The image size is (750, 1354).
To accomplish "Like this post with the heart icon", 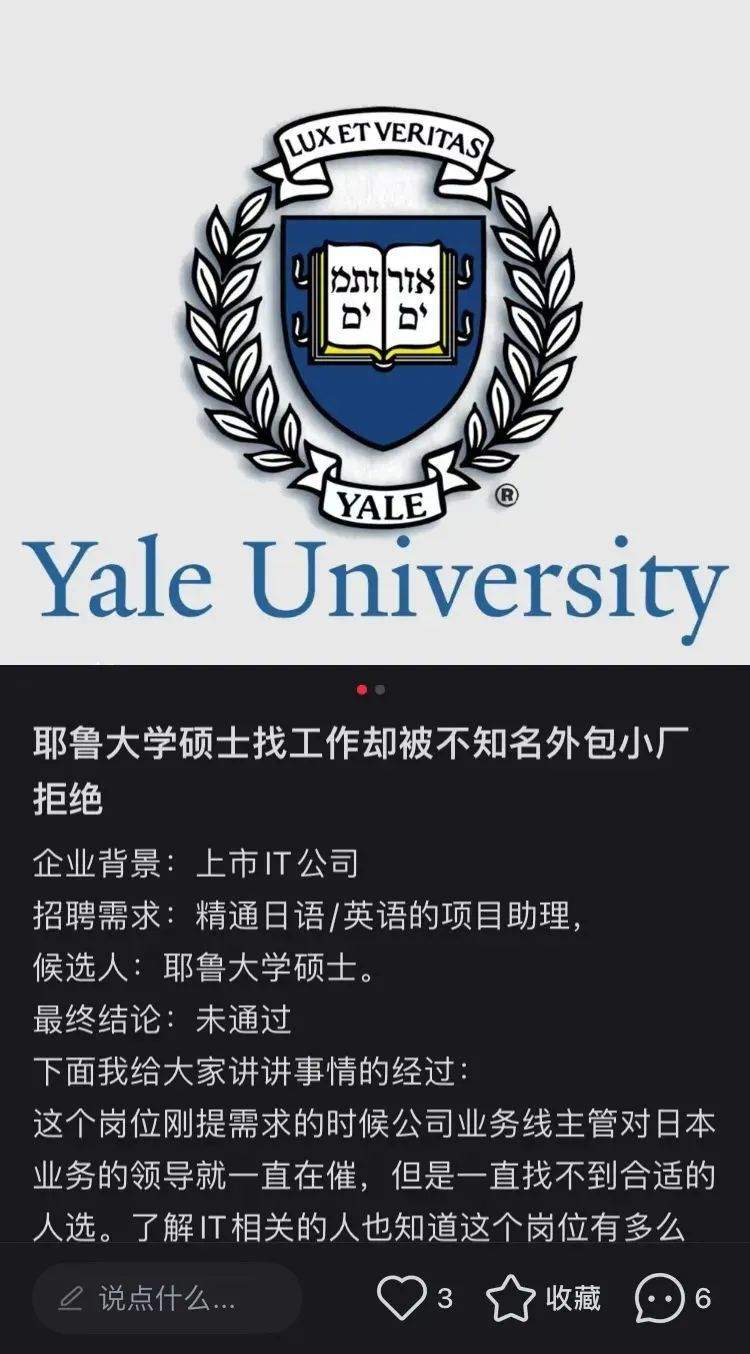I will click(x=401, y=1298).
